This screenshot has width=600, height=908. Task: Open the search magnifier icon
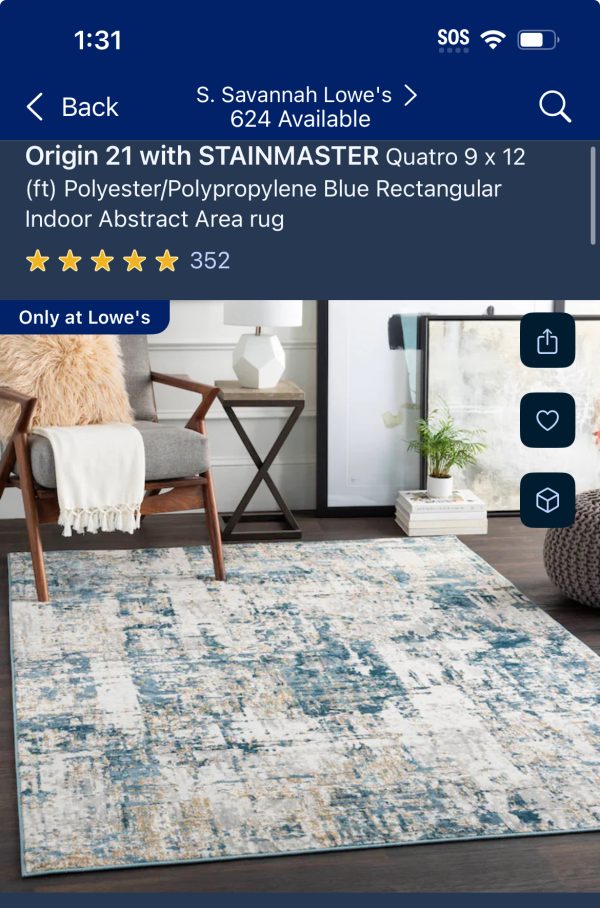(554, 106)
